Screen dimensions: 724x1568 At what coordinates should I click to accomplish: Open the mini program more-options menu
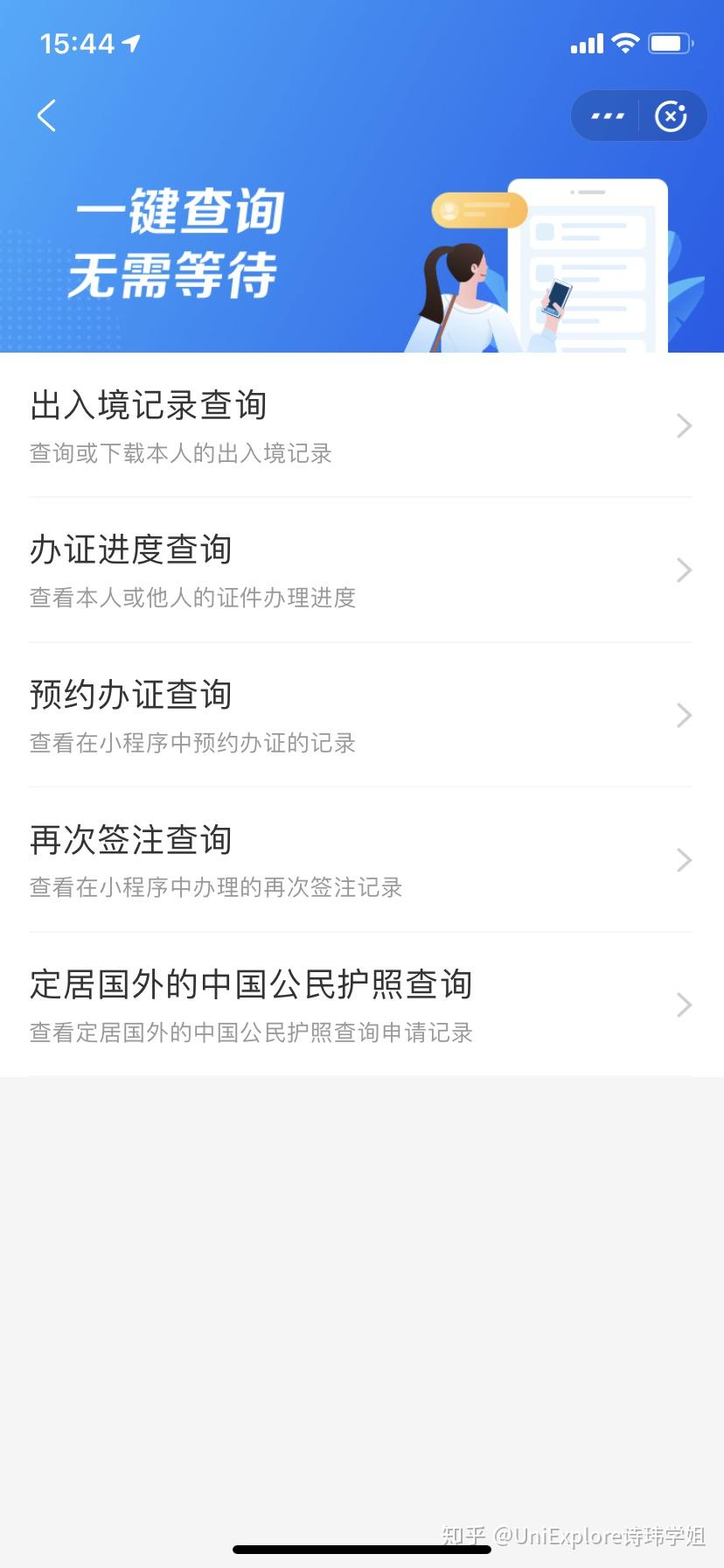click(x=607, y=115)
